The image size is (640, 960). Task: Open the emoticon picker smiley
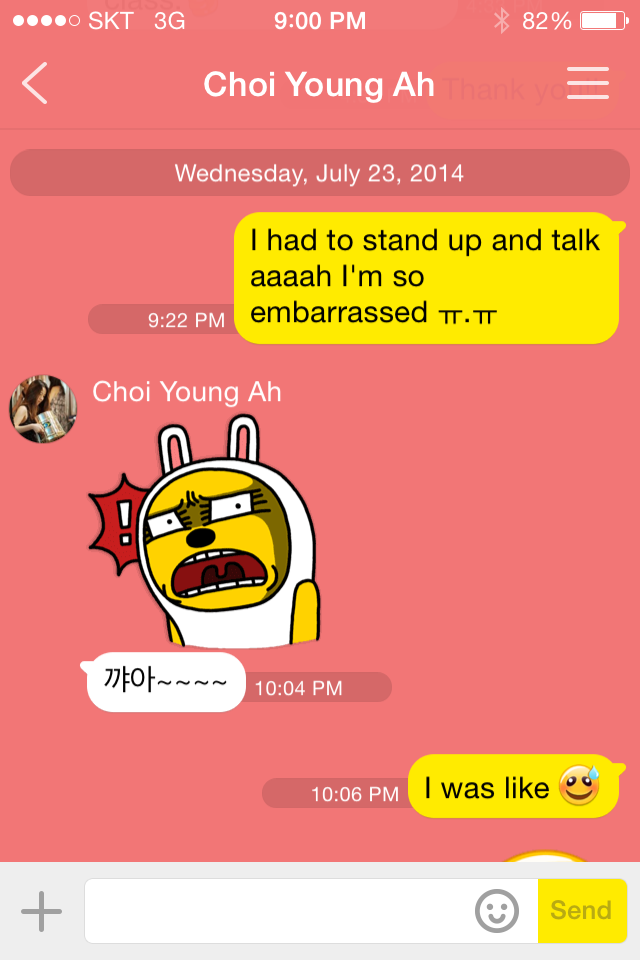pos(496,911)
